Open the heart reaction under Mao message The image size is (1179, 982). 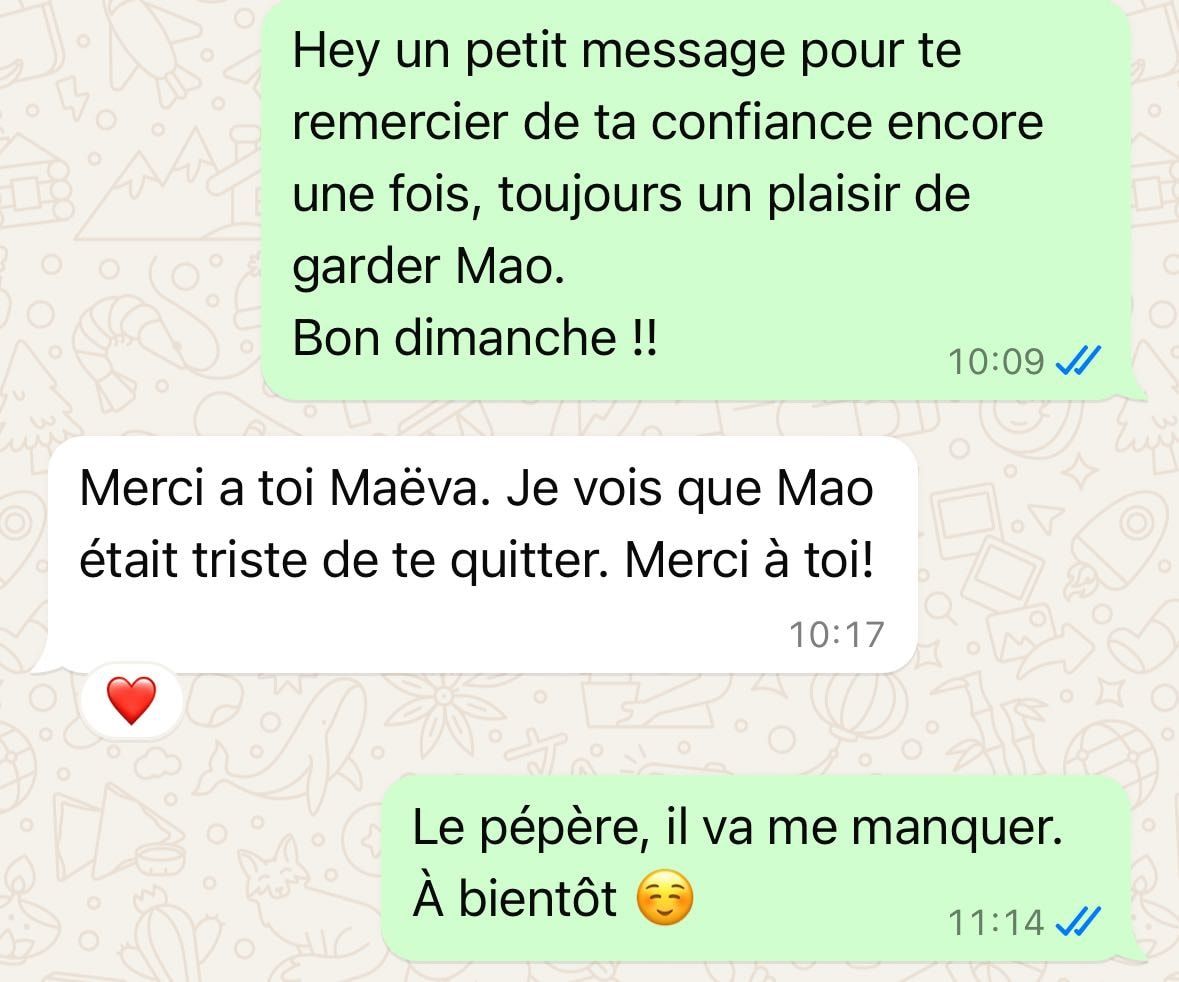(131, 700)
